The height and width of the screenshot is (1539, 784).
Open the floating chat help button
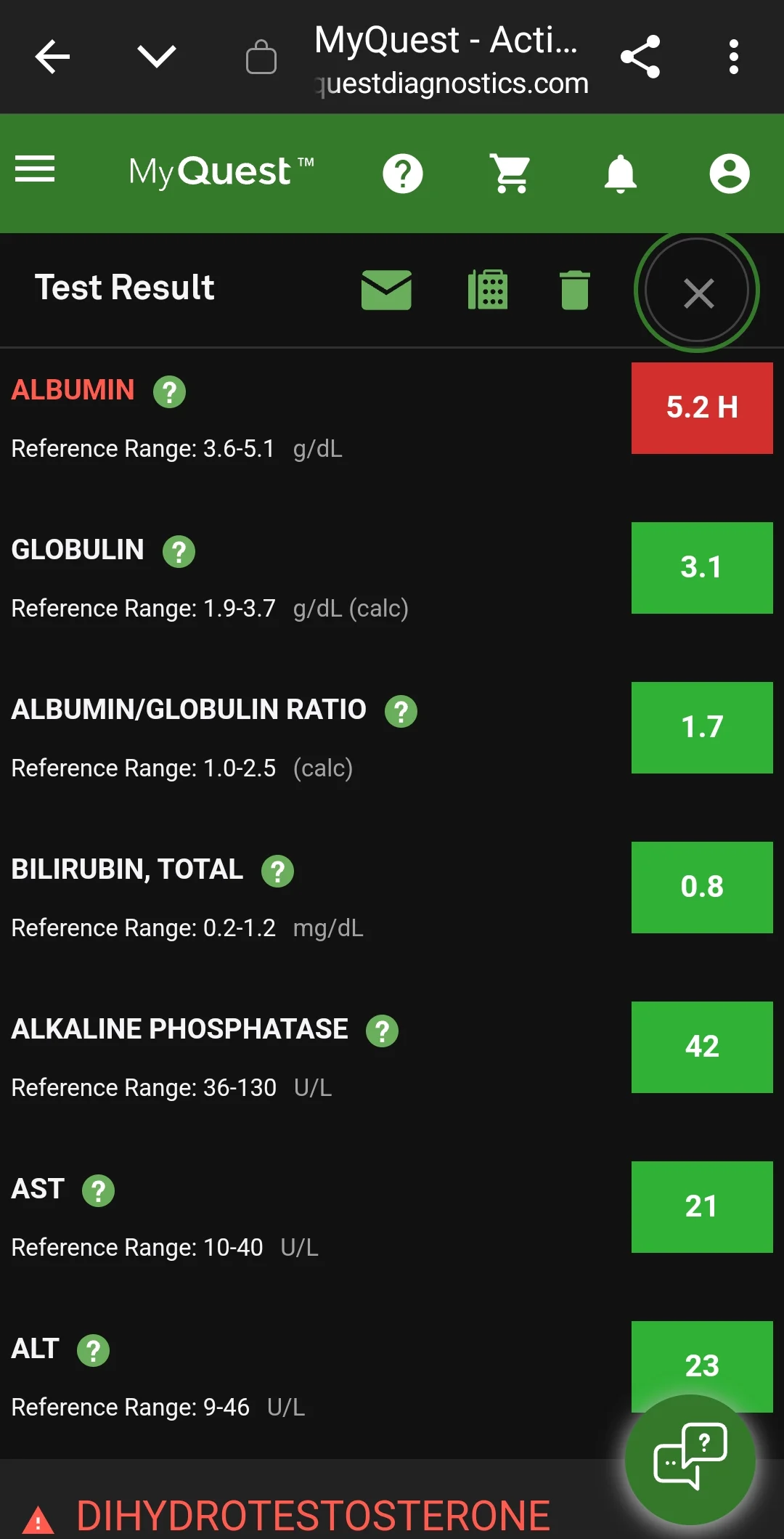pyautogui.click(x=690, y=1460)
